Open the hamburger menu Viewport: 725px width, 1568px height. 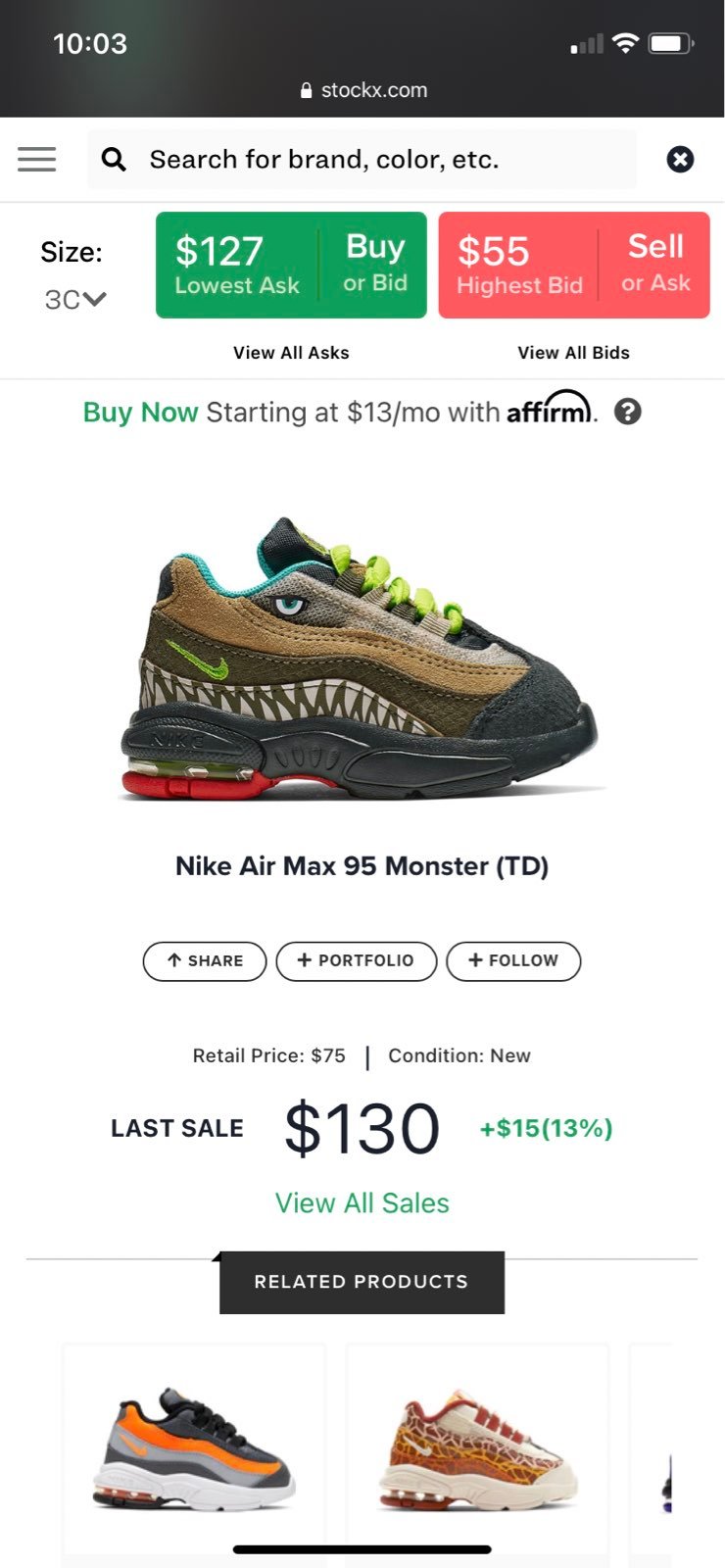37,159
